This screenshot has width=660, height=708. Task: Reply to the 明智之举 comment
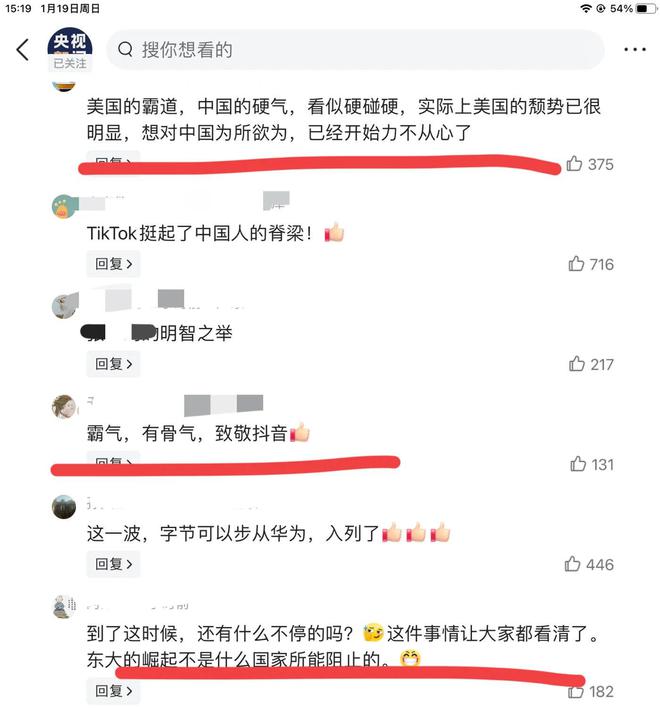pyautogui.click(x=113, y=364)
